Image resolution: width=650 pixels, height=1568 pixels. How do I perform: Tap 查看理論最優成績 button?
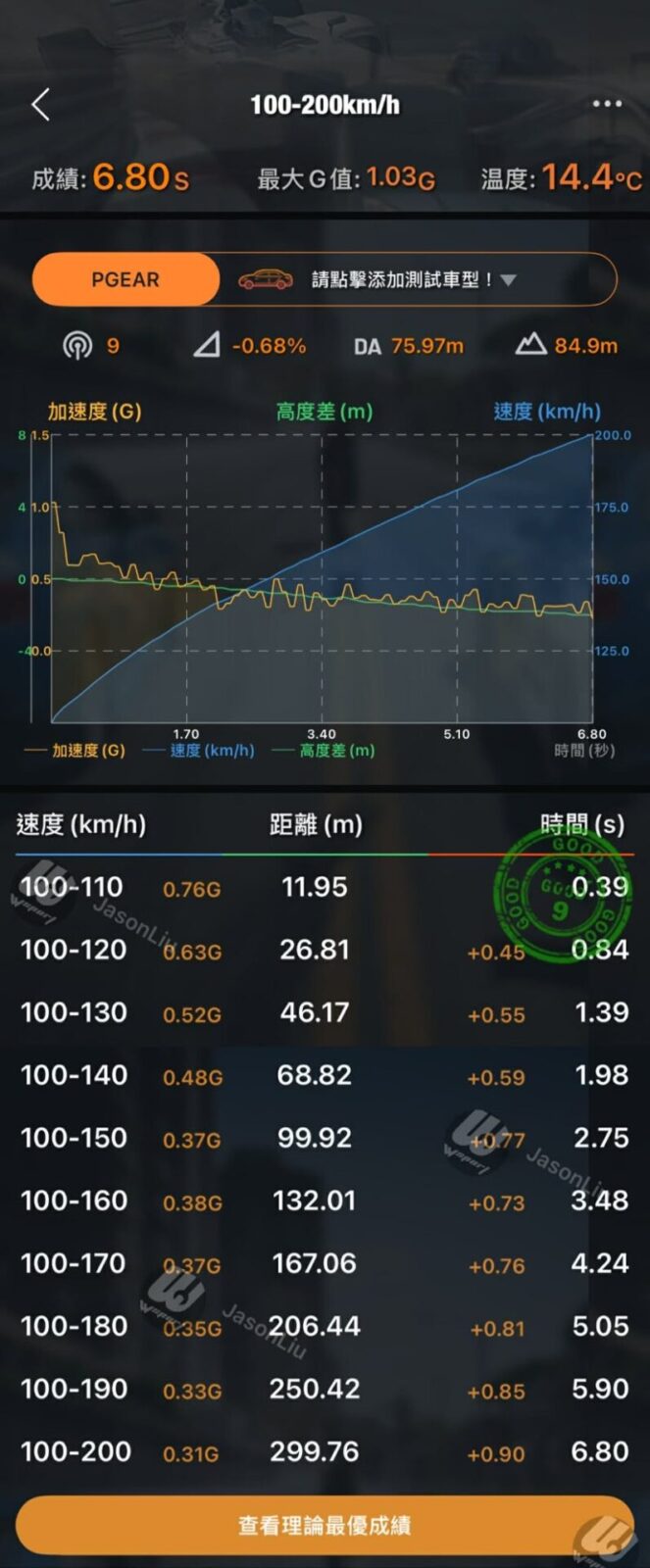tap(325, 1525)
